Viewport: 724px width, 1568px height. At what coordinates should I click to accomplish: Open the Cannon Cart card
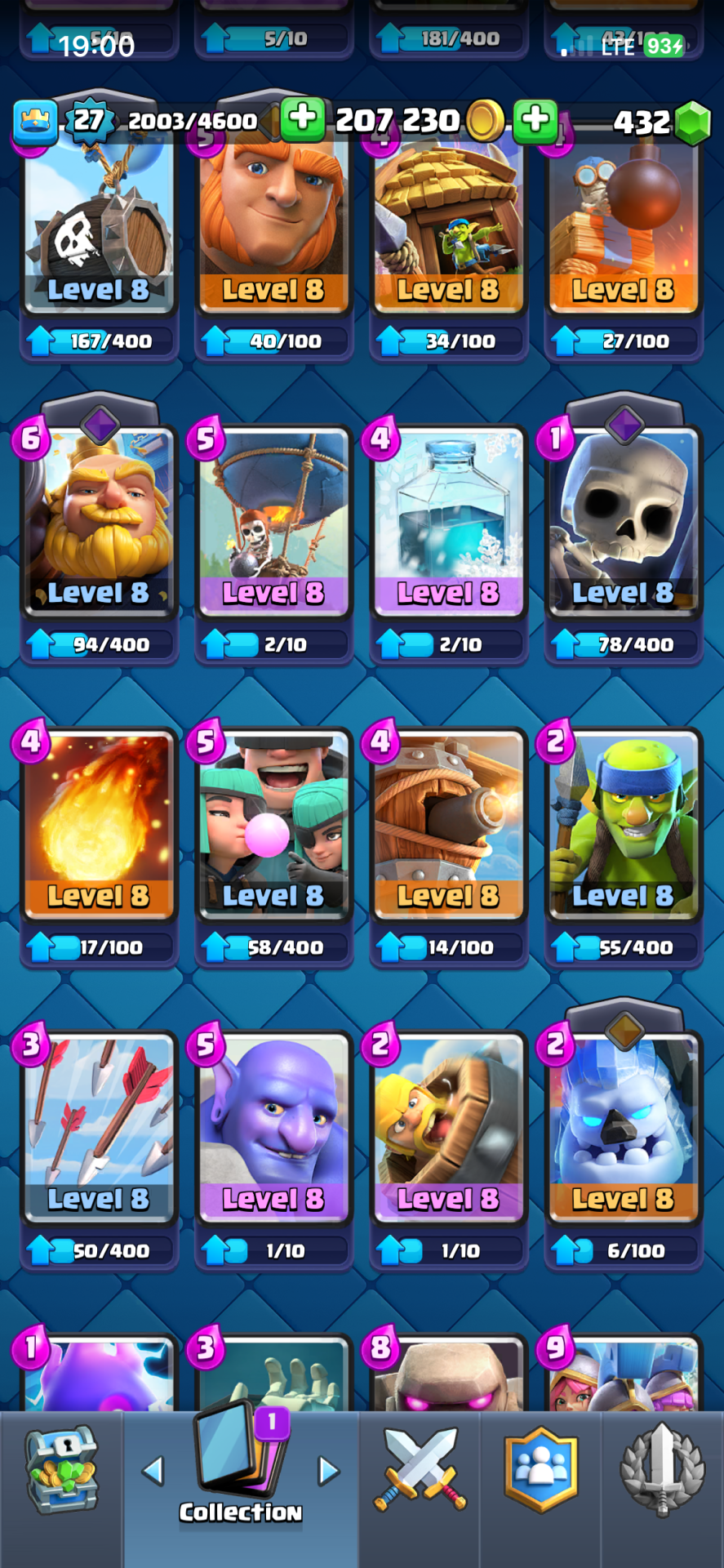pyautogui.click(x=448, y=825)
